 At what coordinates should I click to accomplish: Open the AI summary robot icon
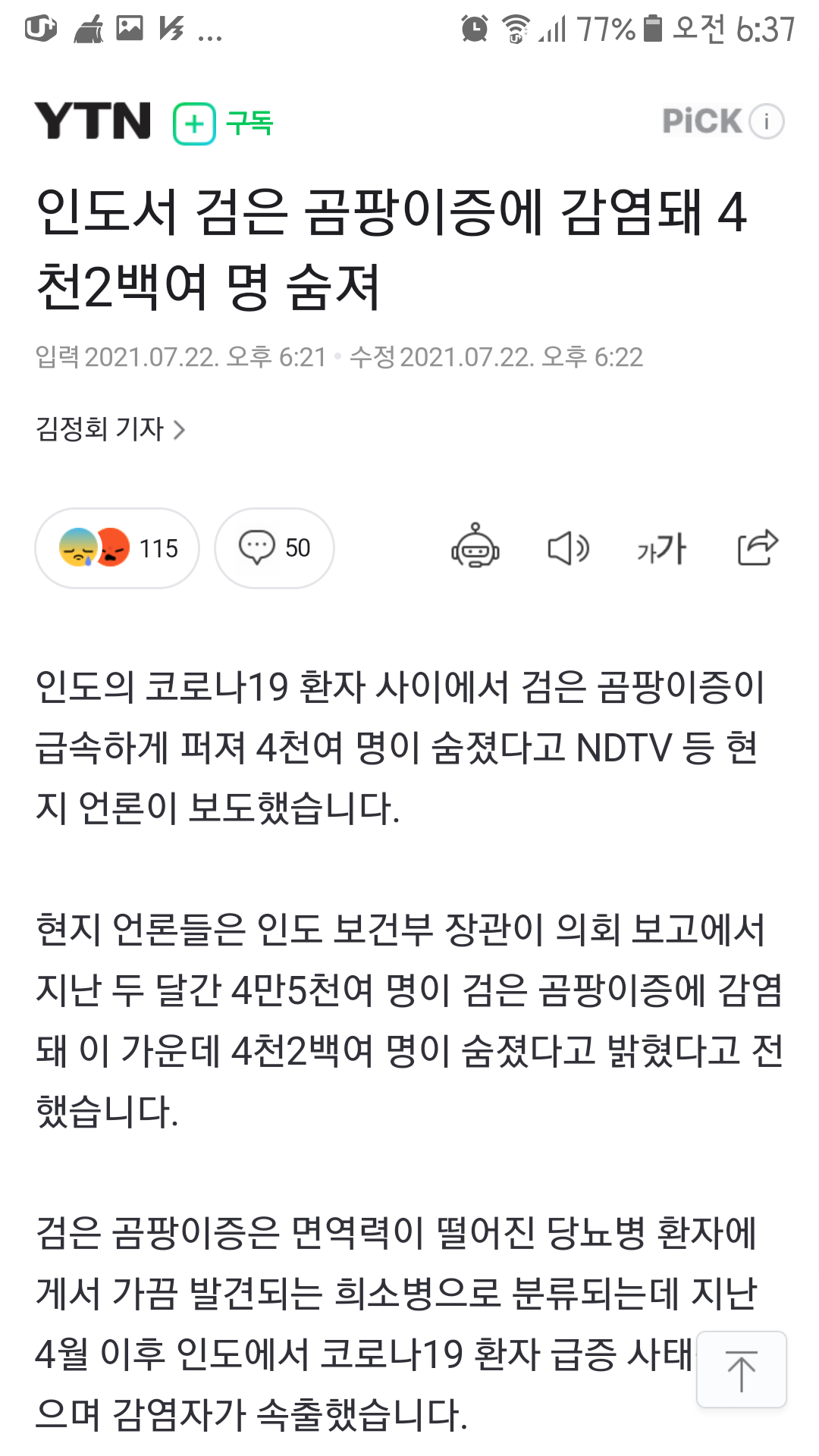tap(475, 546)
